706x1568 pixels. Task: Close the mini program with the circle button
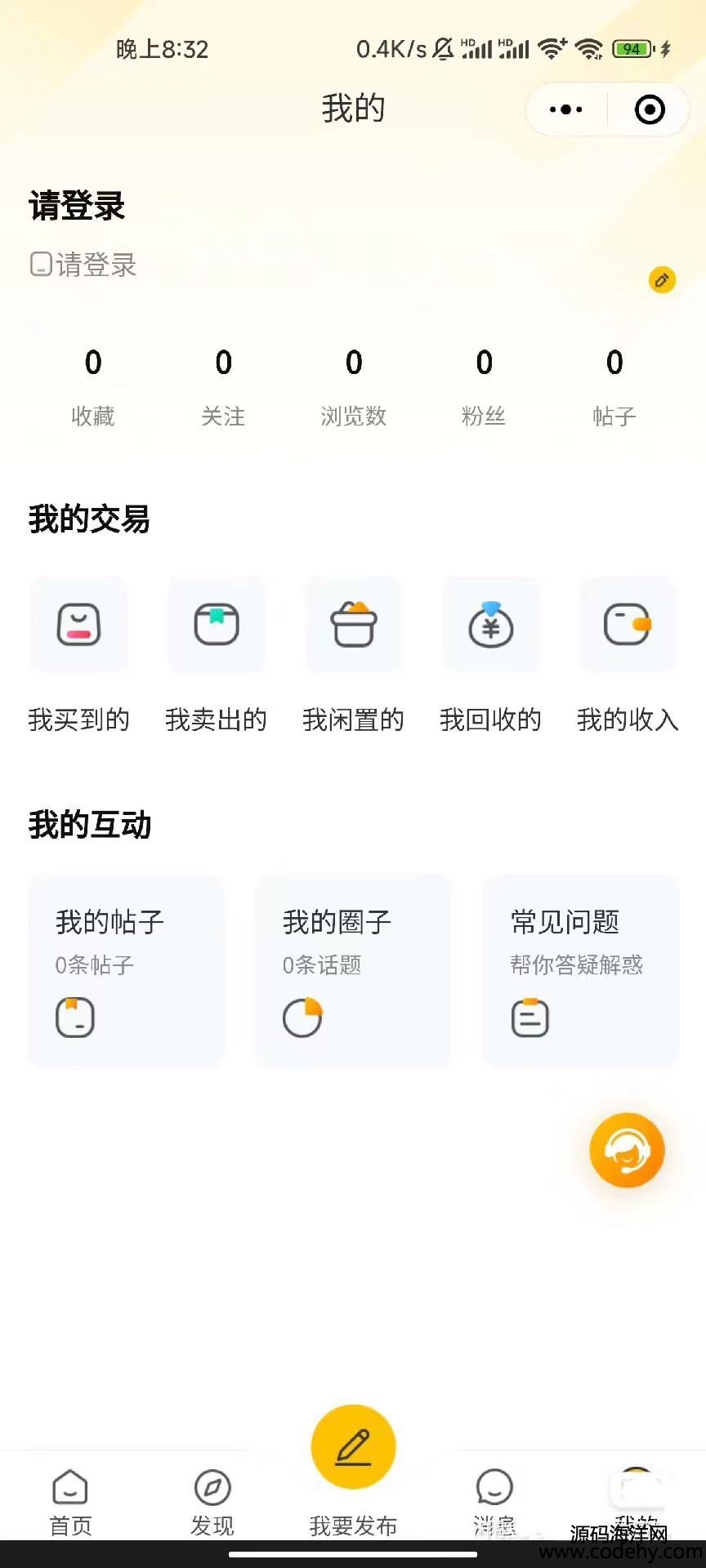coord(650,109)
